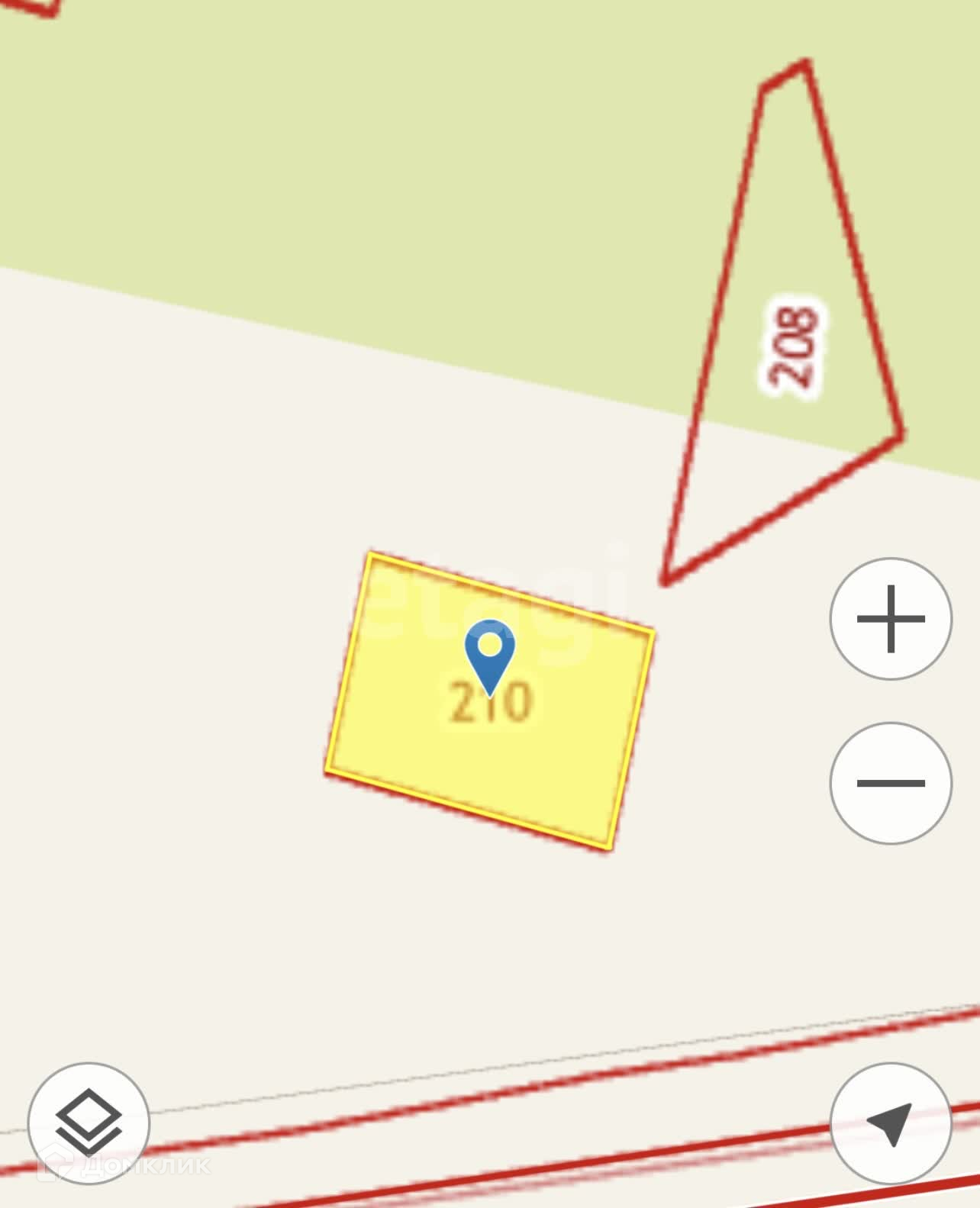Screen dimensions: 980x1208
Task: Open the map layers selector
Action: (x=89, y=1123)
